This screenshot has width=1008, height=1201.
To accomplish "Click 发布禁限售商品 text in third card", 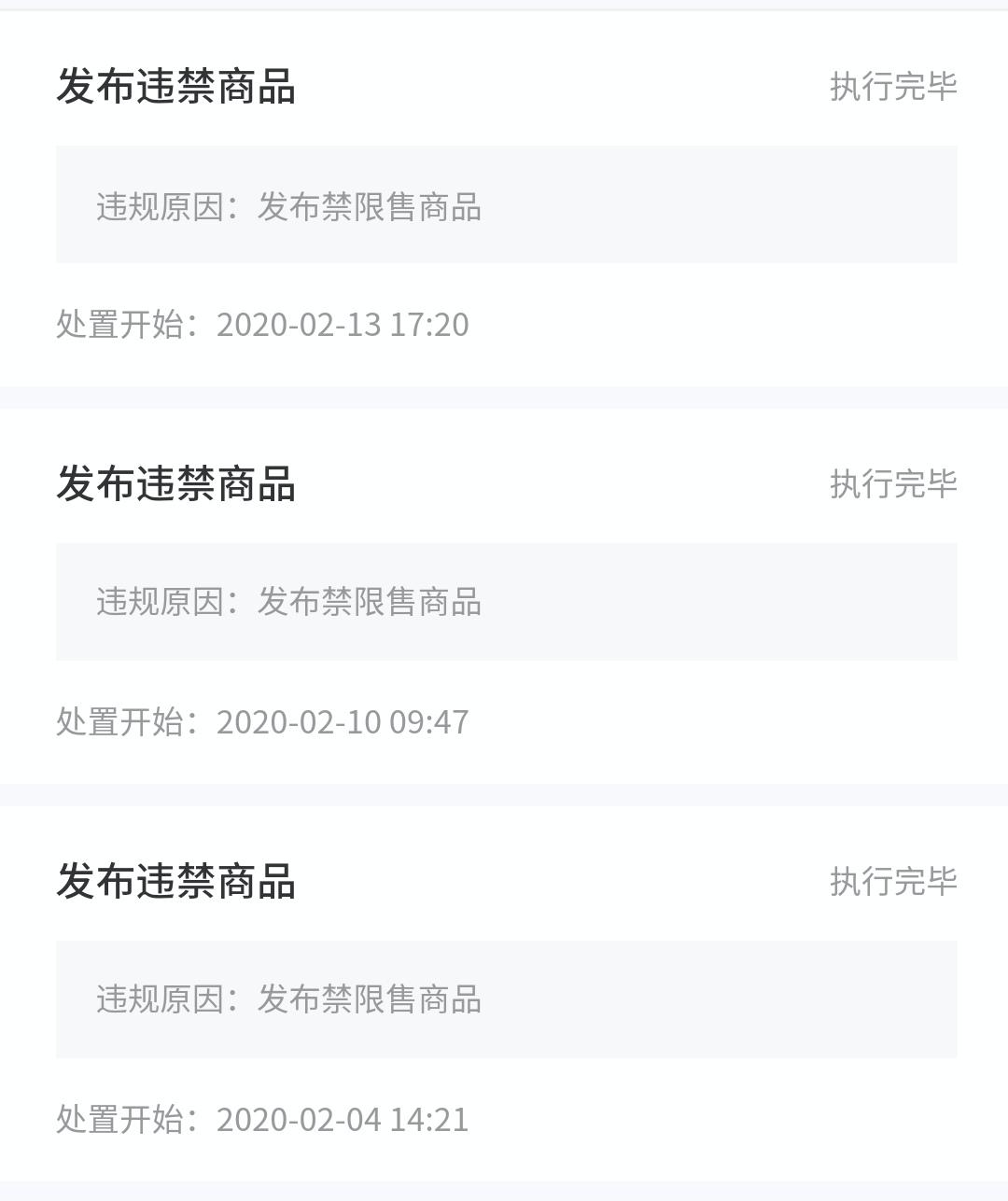I will click(371, 1000).
